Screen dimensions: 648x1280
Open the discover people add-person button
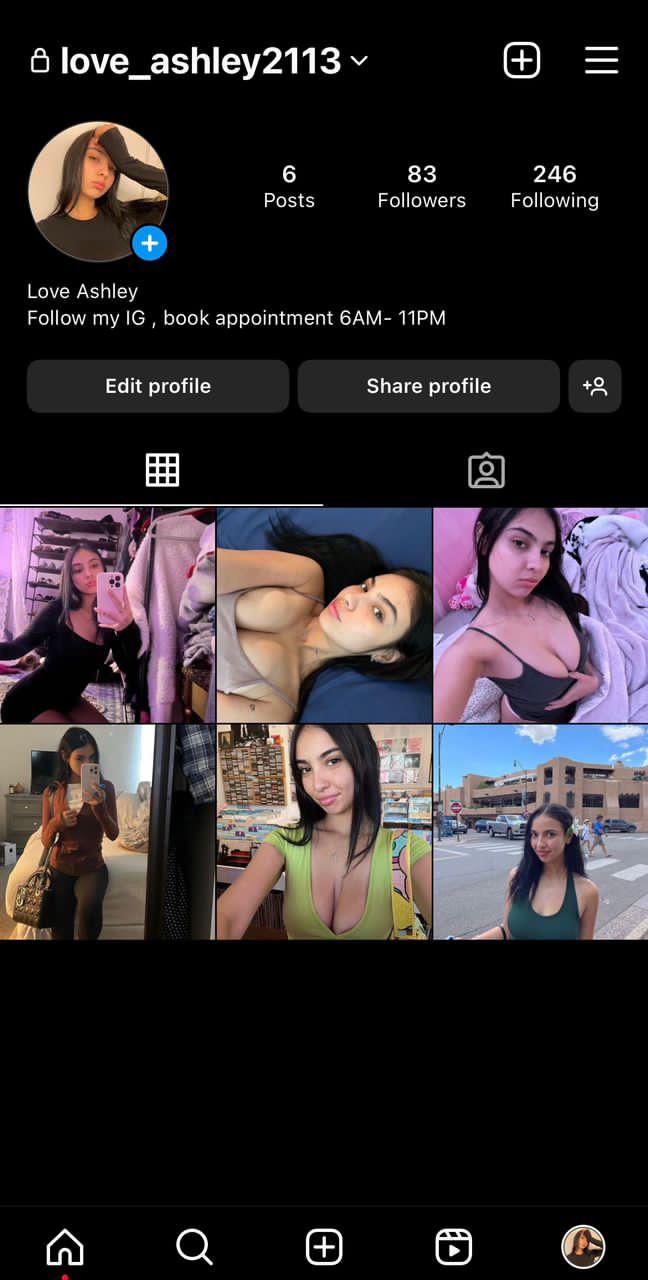(x=595, y=386)
